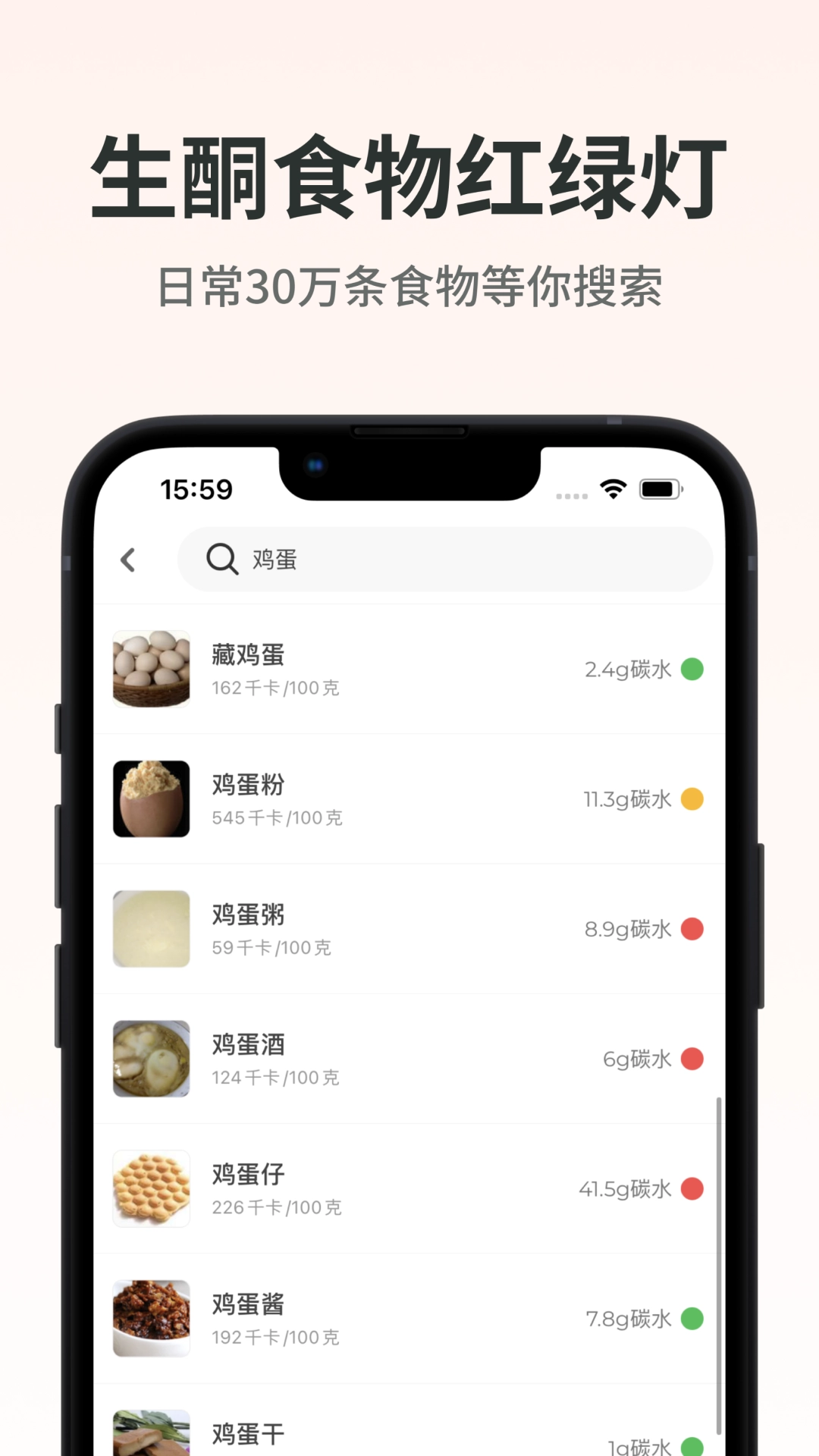Image resolution: width=819 pixels, height=1456 pixels.
Task: Tap the red traffic-light dot for 鸡蛋酒
Action: click(692, 1059)
